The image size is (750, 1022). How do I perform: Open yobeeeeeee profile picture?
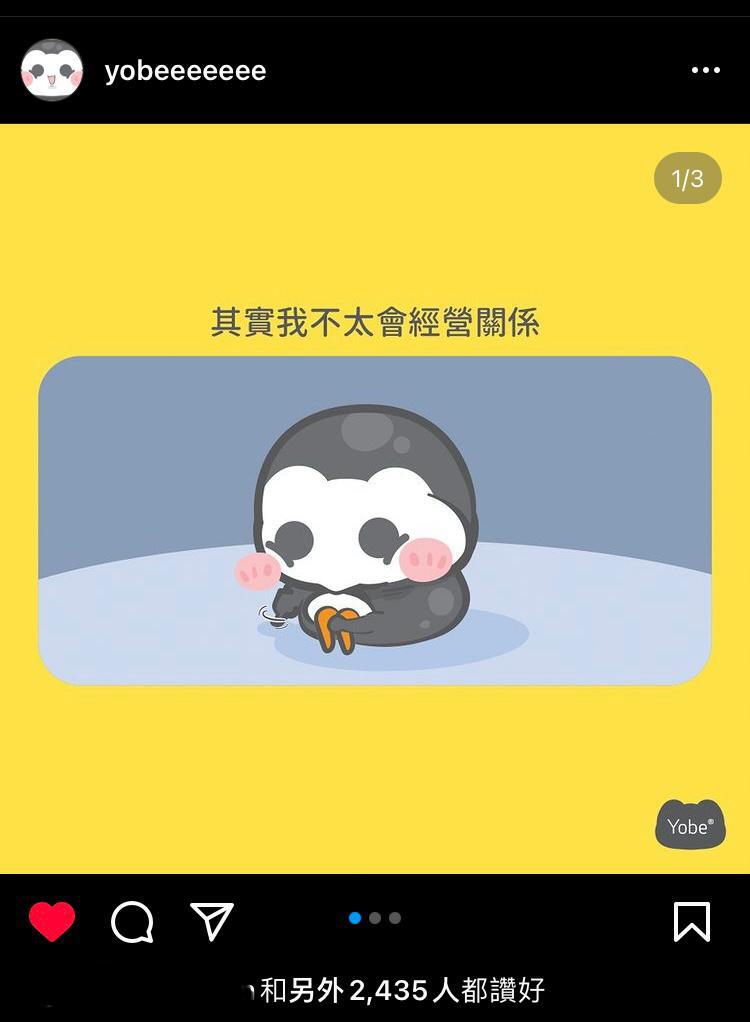(x=52, y=70)
